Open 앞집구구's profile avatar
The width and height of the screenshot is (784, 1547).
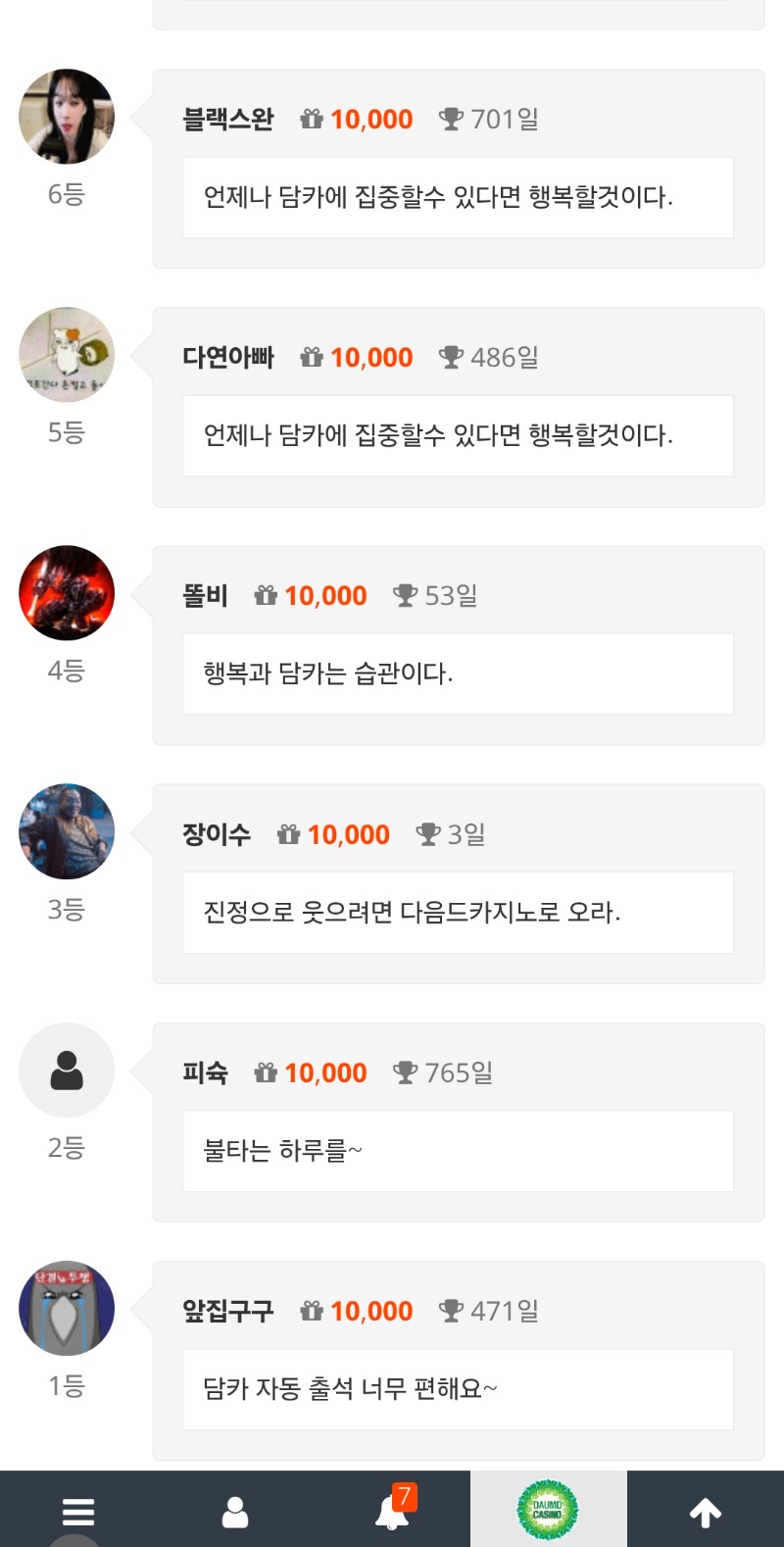(x=67, y=1308)
